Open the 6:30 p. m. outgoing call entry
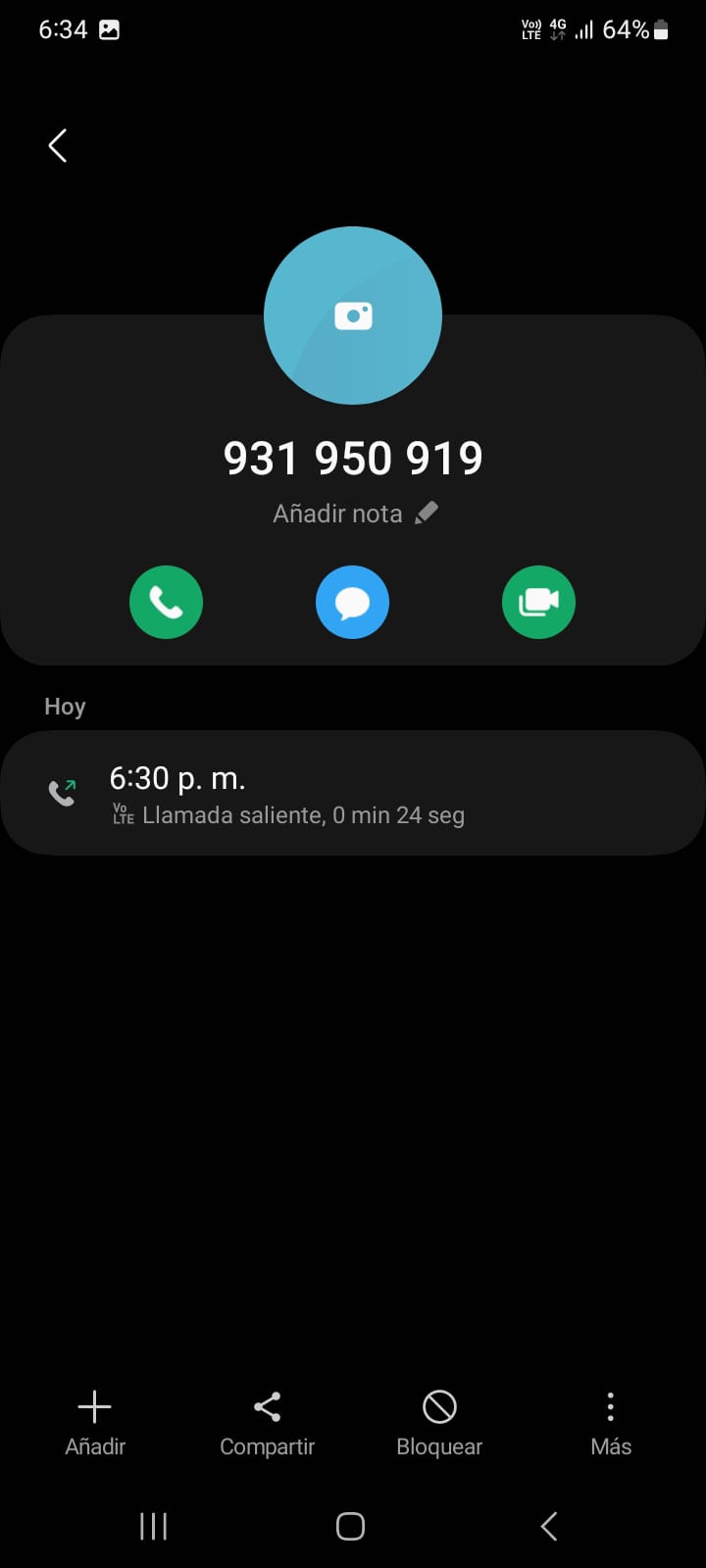Screen dimensions: 706x1568 pos(353,793)
